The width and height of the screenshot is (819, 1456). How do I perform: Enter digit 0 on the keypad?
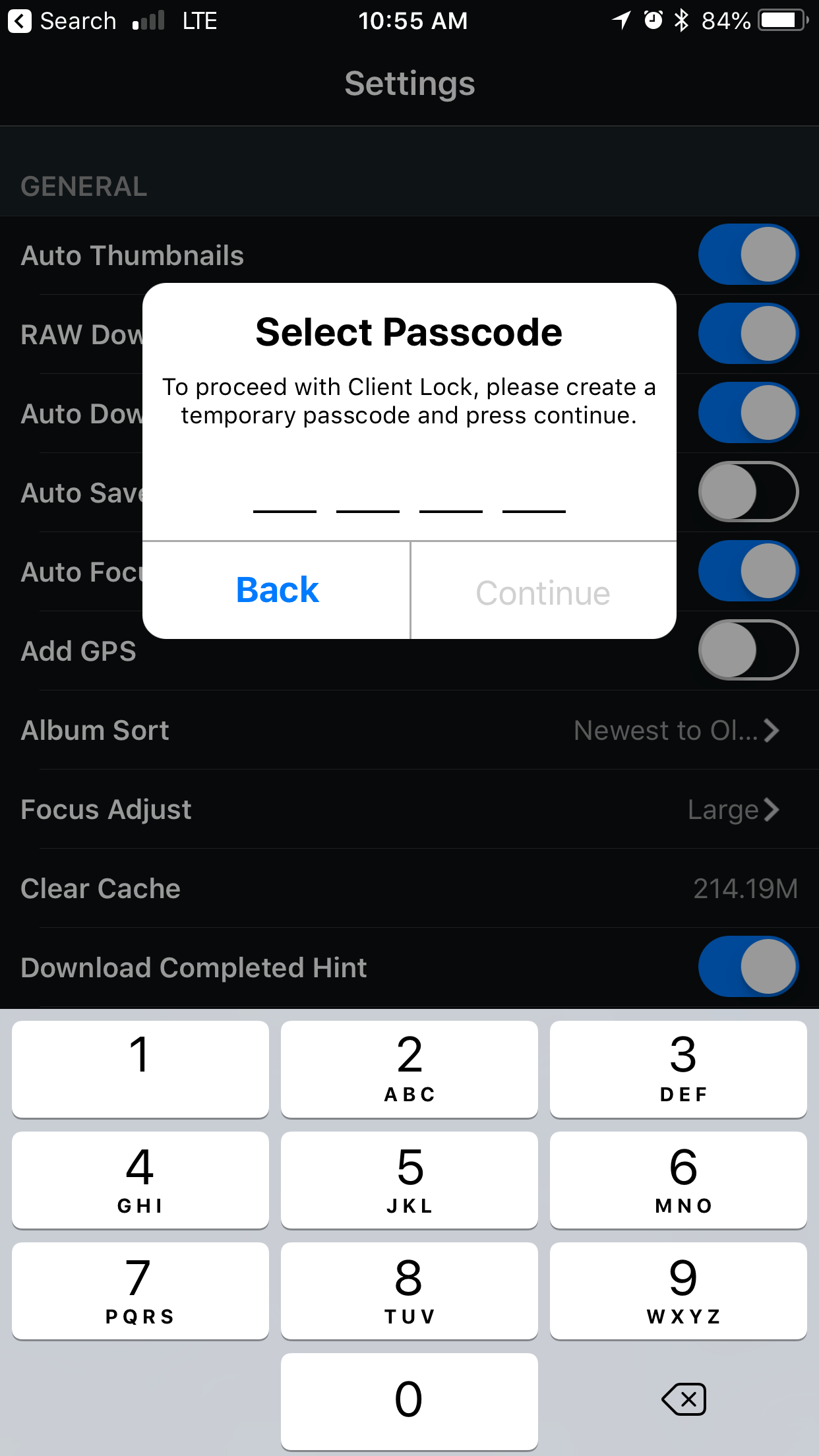[409, 1401]
